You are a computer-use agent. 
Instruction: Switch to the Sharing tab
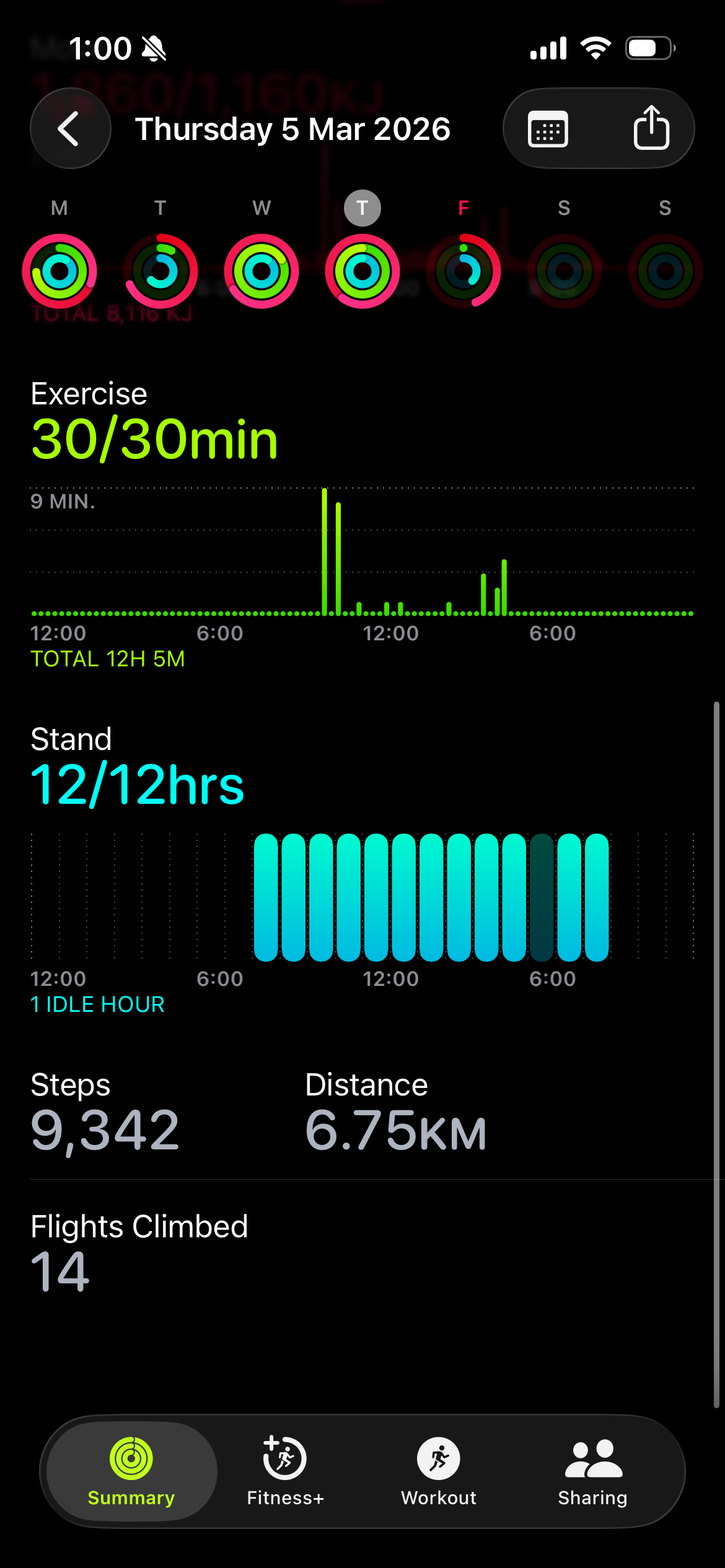coord(592,1471)
